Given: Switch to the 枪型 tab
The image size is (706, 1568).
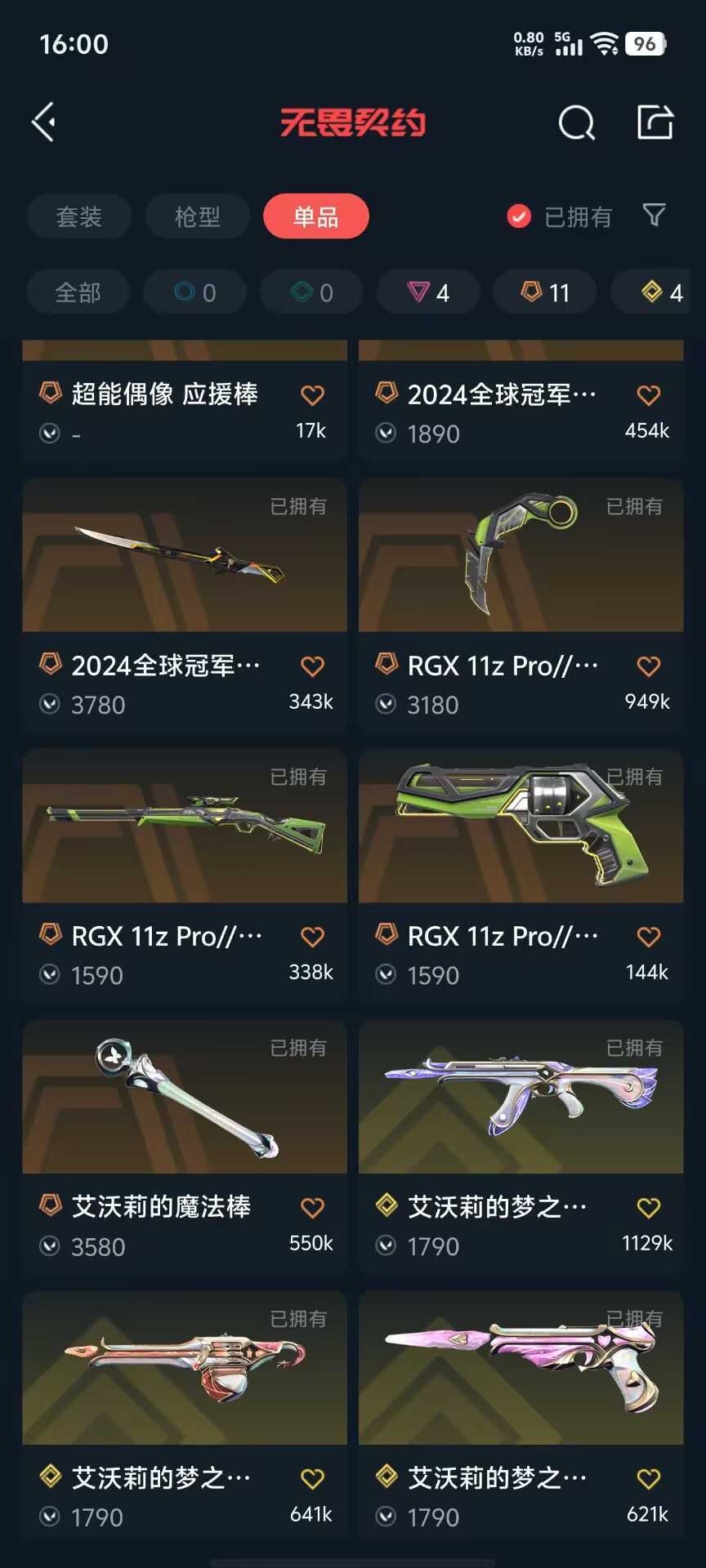Looking at the screenshot, I should pos(197,216).
